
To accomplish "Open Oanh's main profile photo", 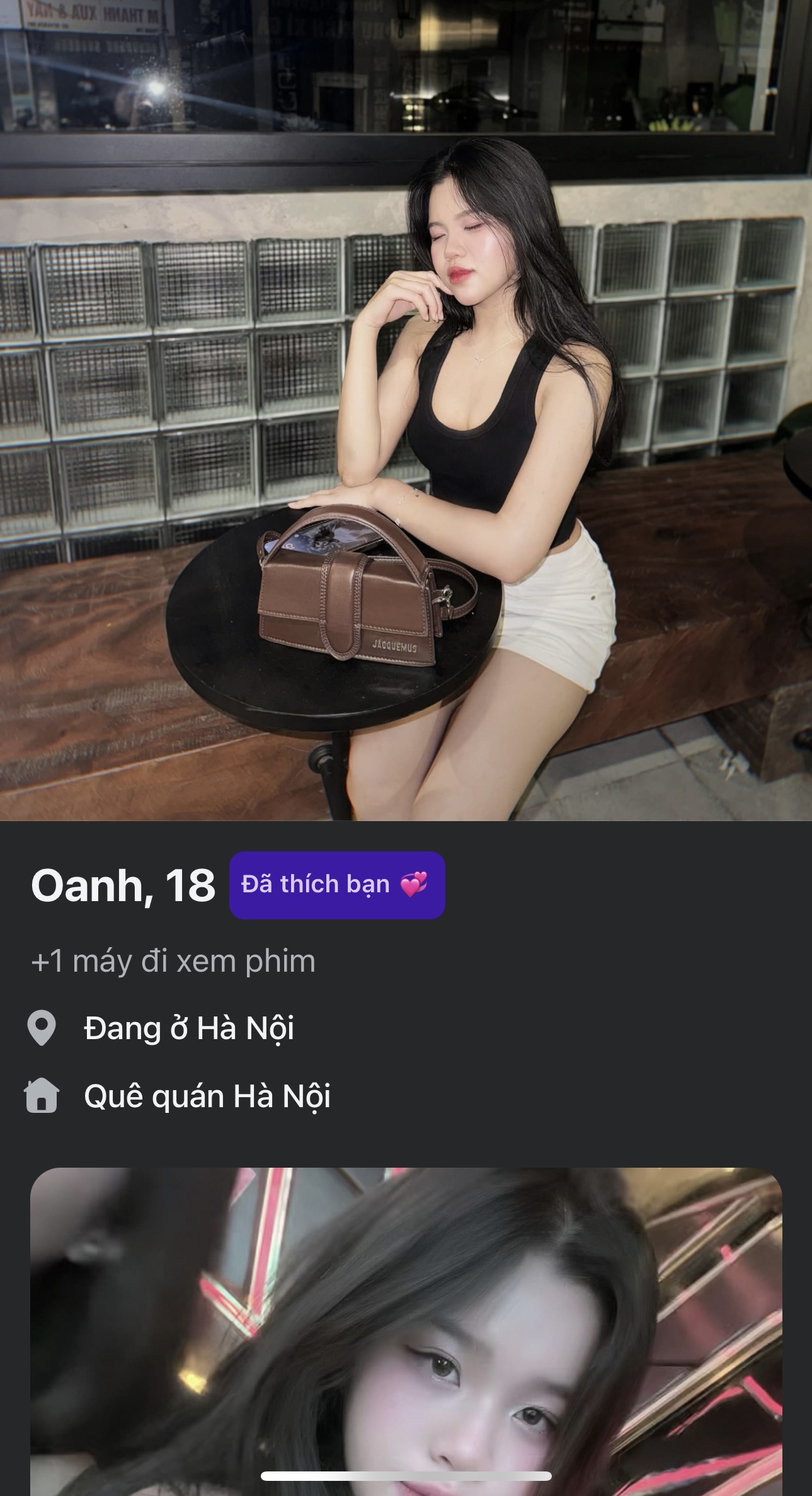I will [406, 410].
